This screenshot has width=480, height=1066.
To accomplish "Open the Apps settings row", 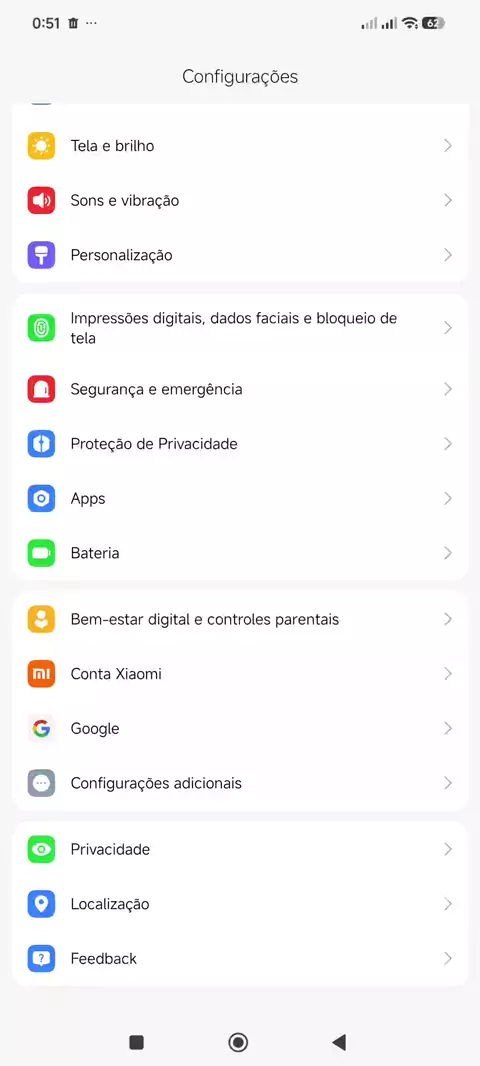I will click(x=240, y=498).
